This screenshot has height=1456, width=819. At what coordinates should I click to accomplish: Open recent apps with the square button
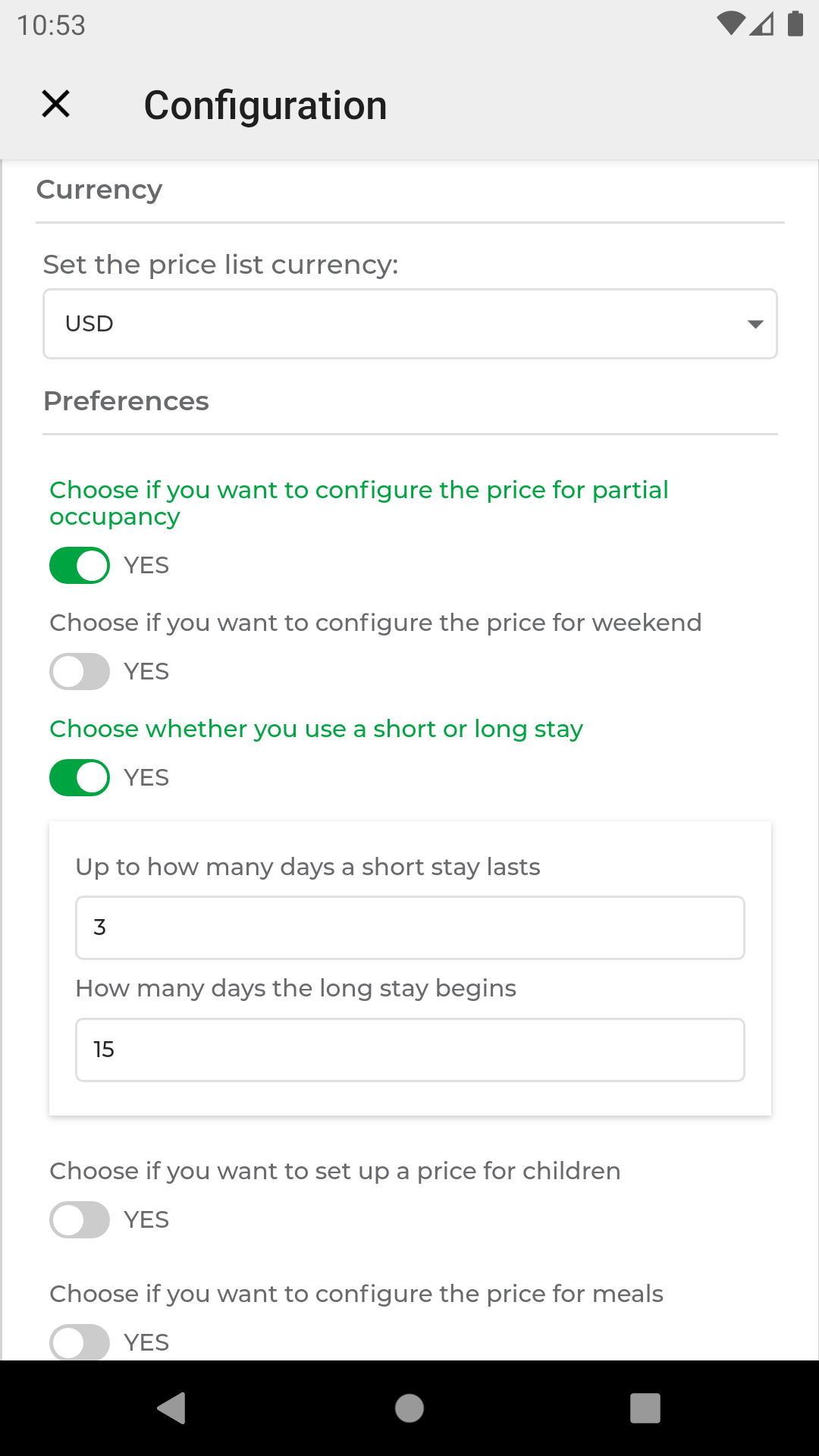(x=647, y=1408)
